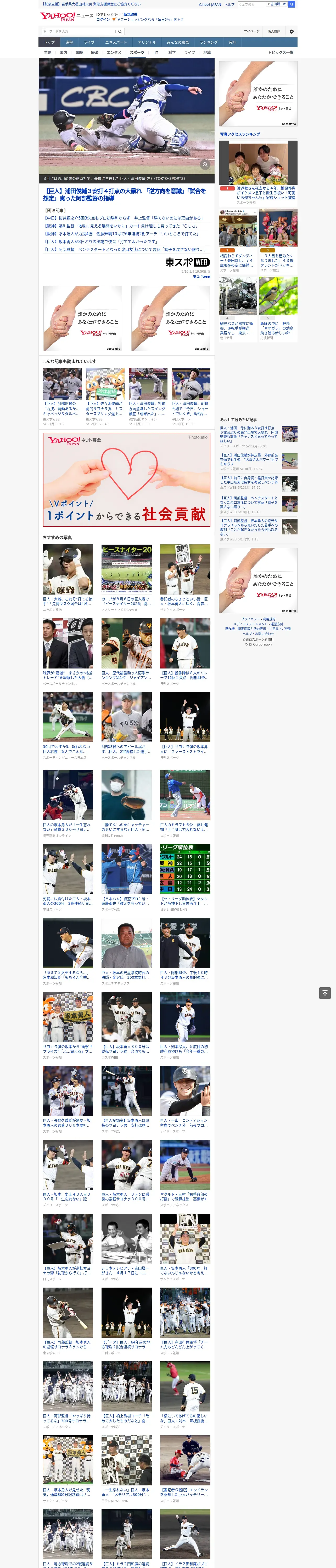The image size is (336, 1568).
Task: Return to the top of the page
Action: 325,993
